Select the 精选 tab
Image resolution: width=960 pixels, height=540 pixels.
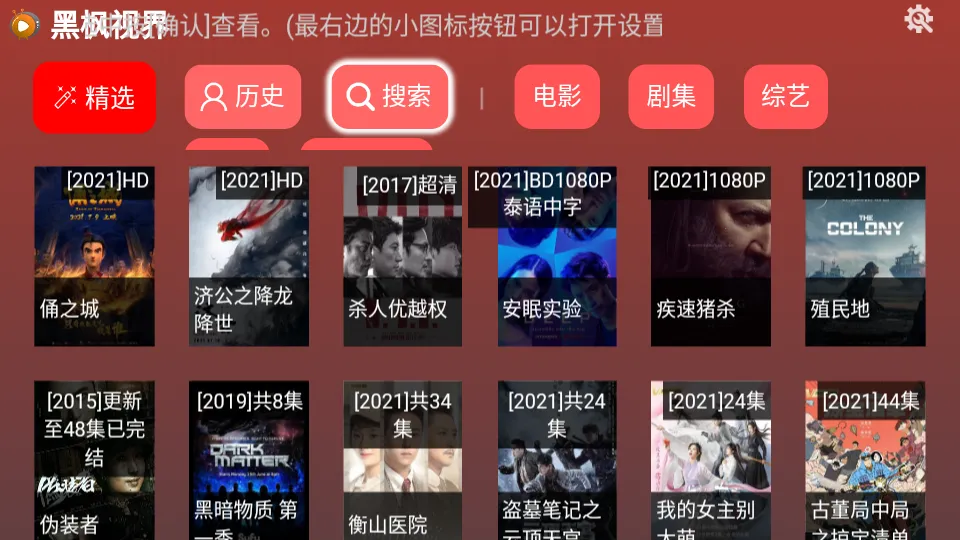(x=95, y=97)
